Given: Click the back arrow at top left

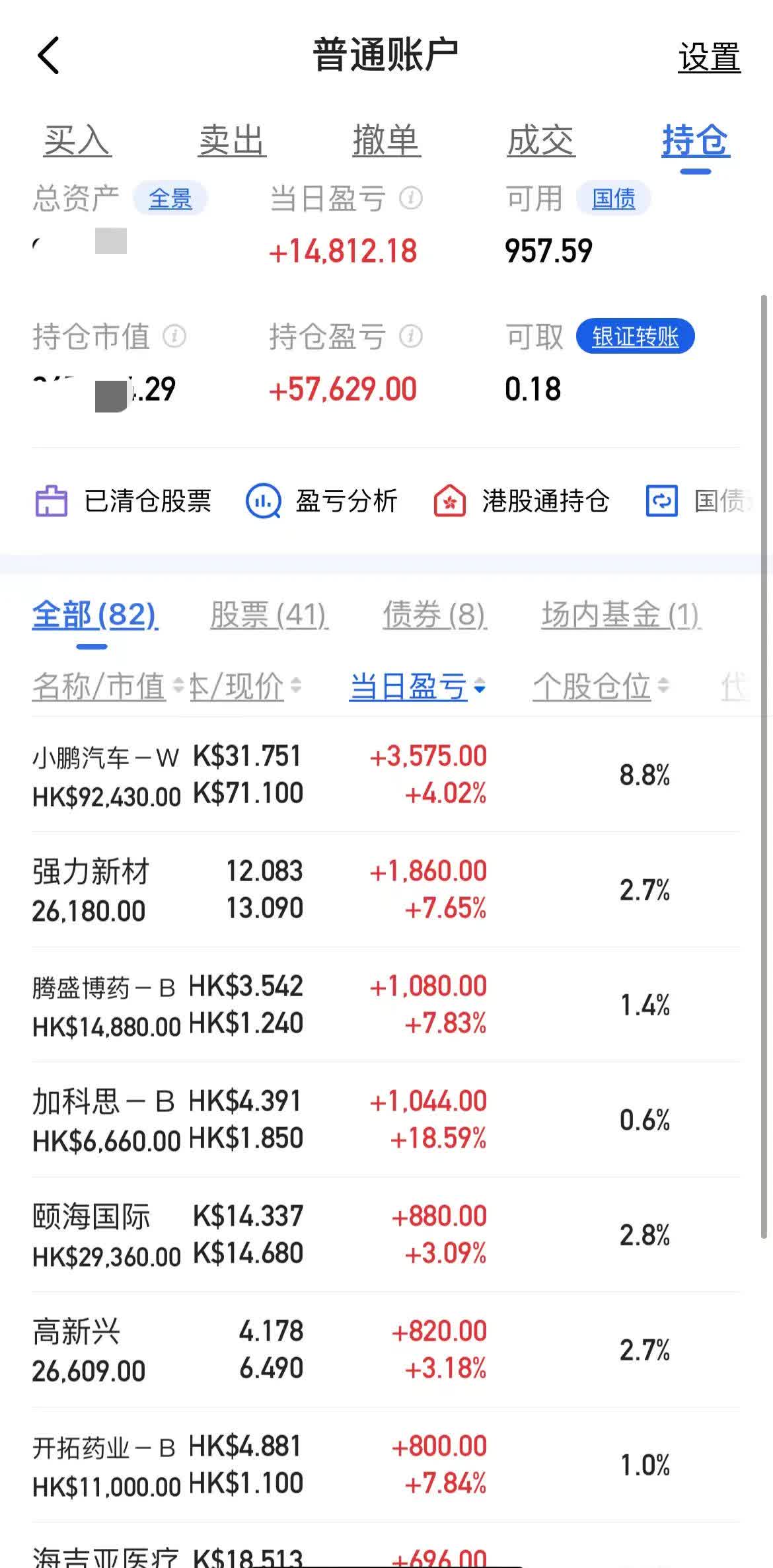Looking at the screenshot, I should pyautogui.click(x=48, y=56).
